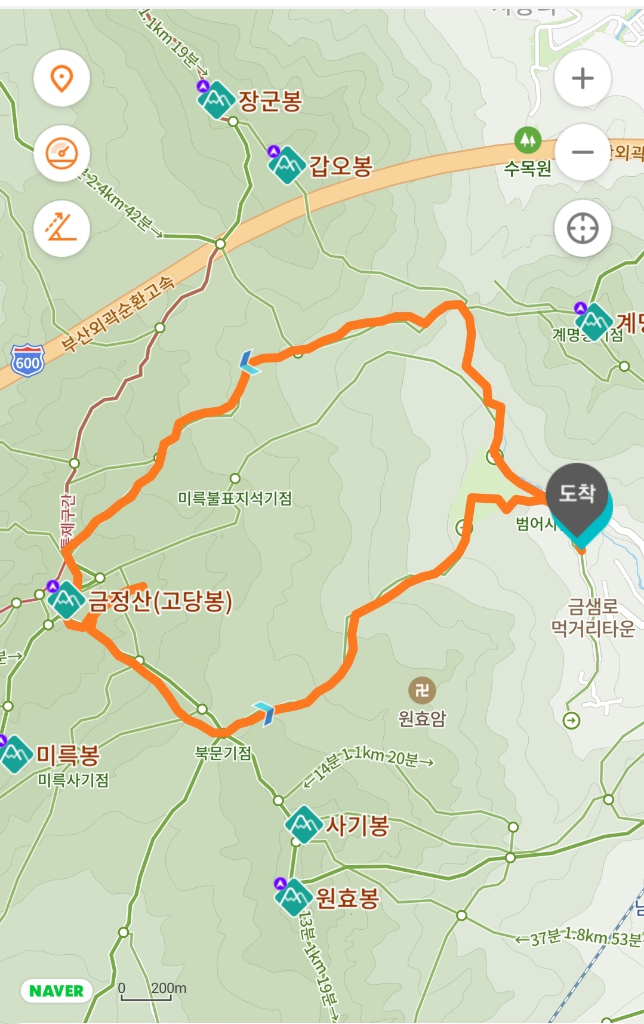Image resolution: width=644 pixels, height=1024 pixels.
Task: Select the 미륵봉 peak marker
Action: [15, 754]
